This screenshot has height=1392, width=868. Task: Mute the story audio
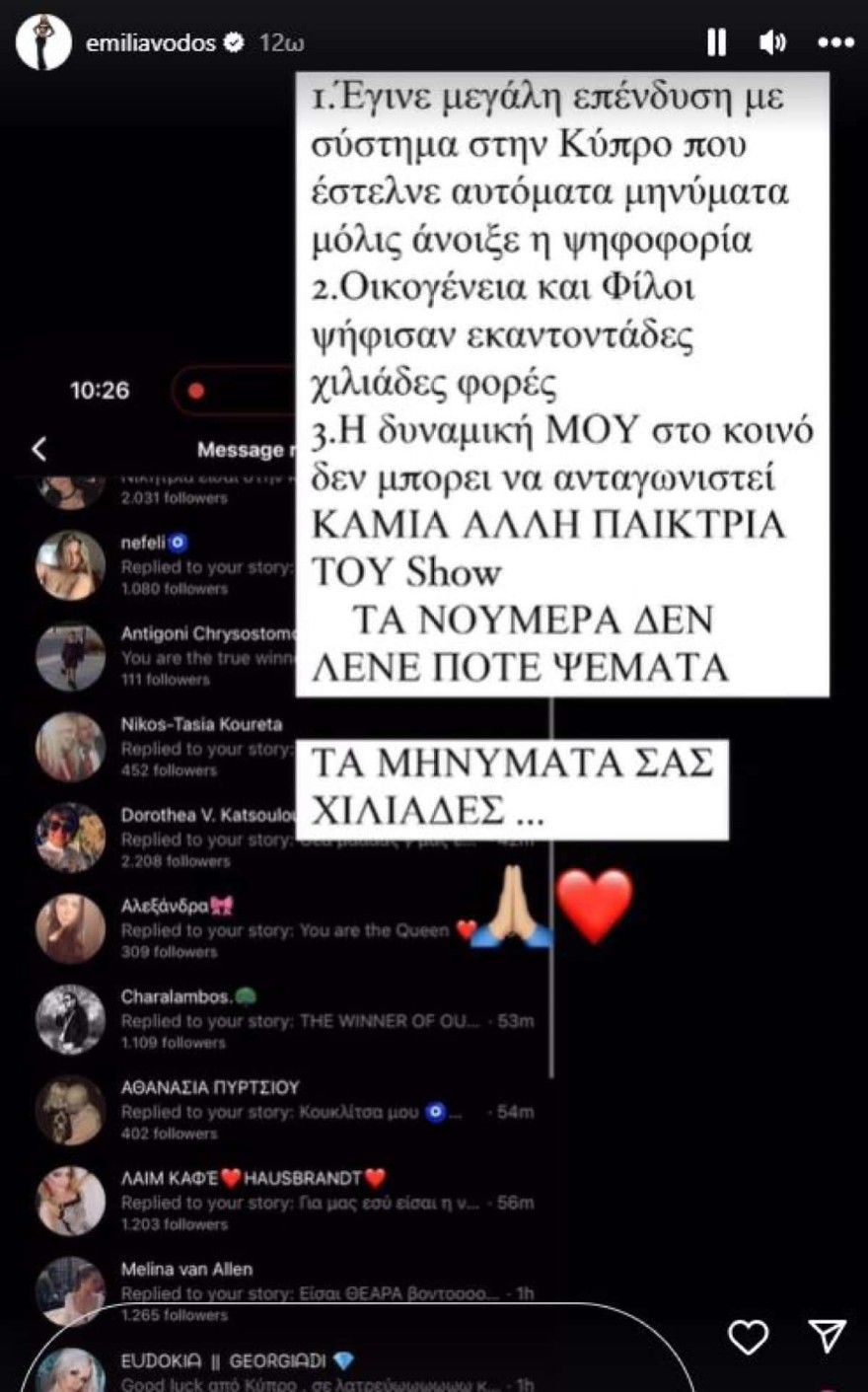772,42
